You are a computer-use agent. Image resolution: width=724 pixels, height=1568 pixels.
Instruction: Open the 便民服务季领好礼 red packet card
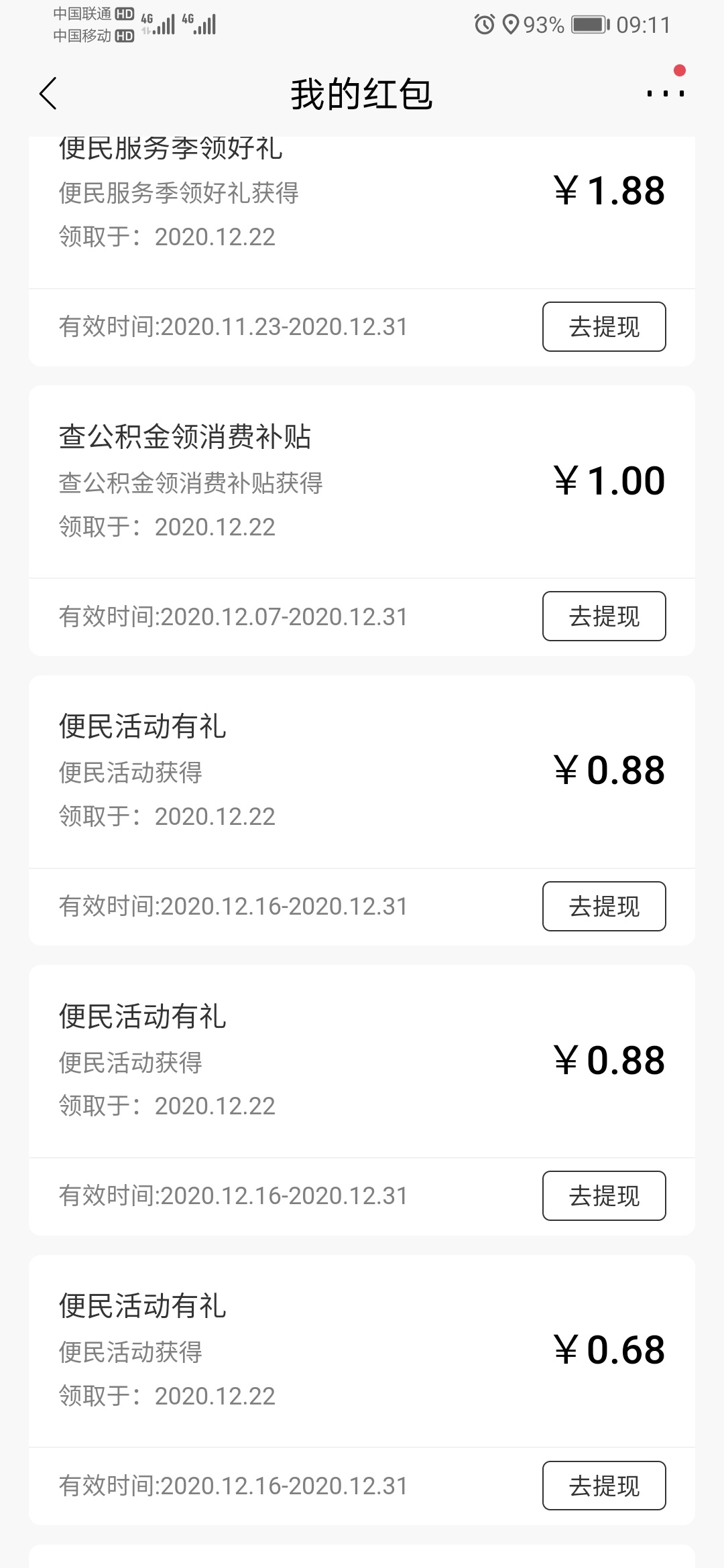coord(362,251)
